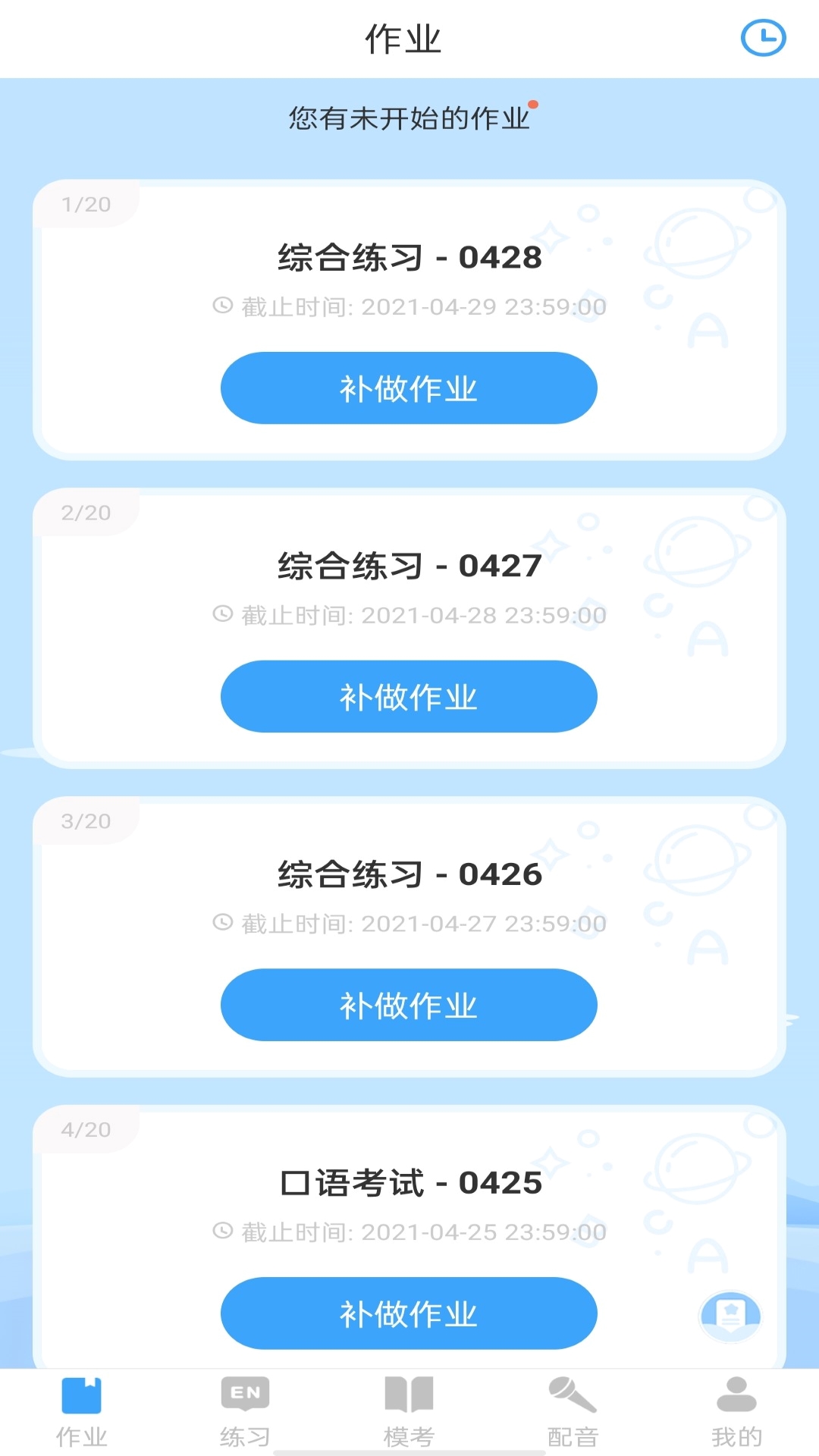This screenshot has width=819, height=1456.
Task: Tap the 您有未开始的作业 notification banner
Action: click(x=409, y=116)
